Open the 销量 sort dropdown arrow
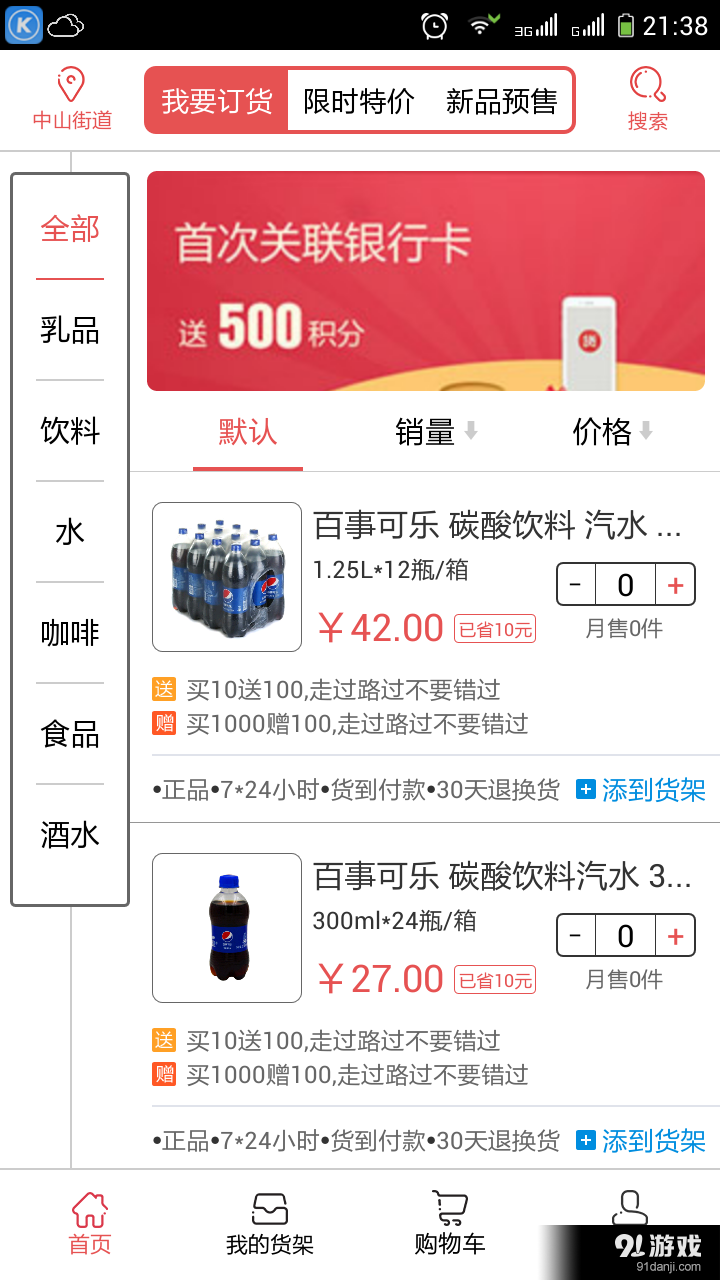 pyautogui.click(x=470, y=432)
